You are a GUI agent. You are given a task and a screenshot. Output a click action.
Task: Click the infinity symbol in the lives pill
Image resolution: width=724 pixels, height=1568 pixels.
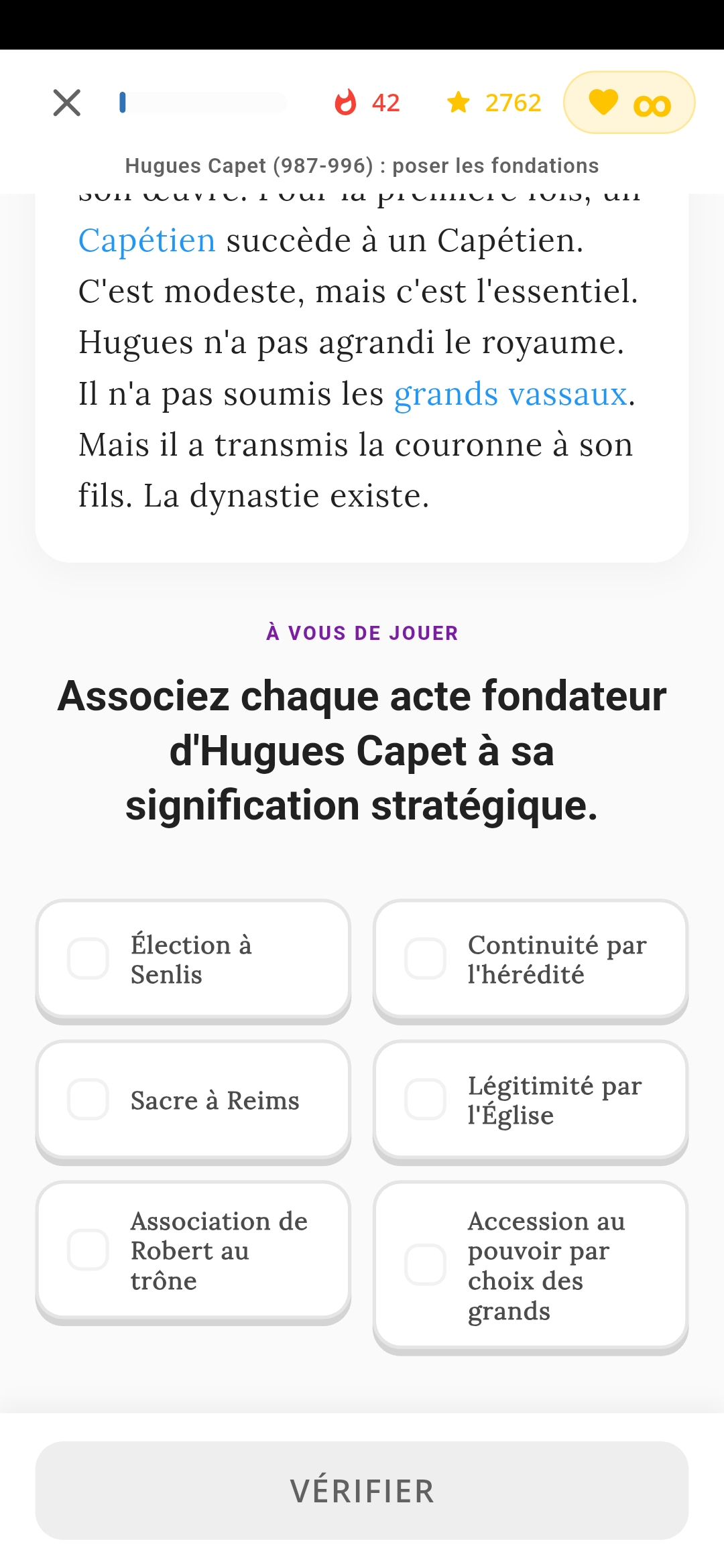[651, 104]
